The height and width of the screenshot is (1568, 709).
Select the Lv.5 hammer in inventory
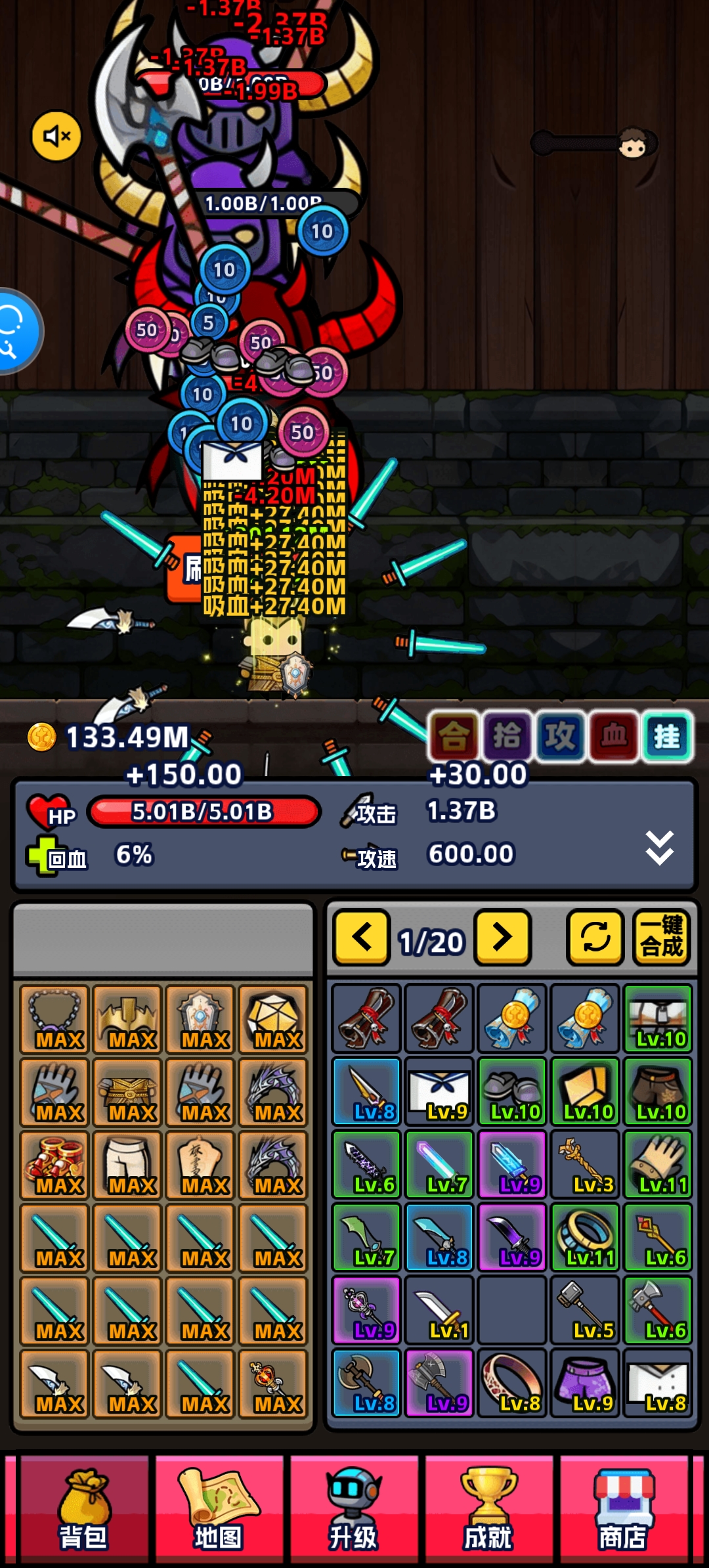pyautogui.click(x=584, y=1310)
